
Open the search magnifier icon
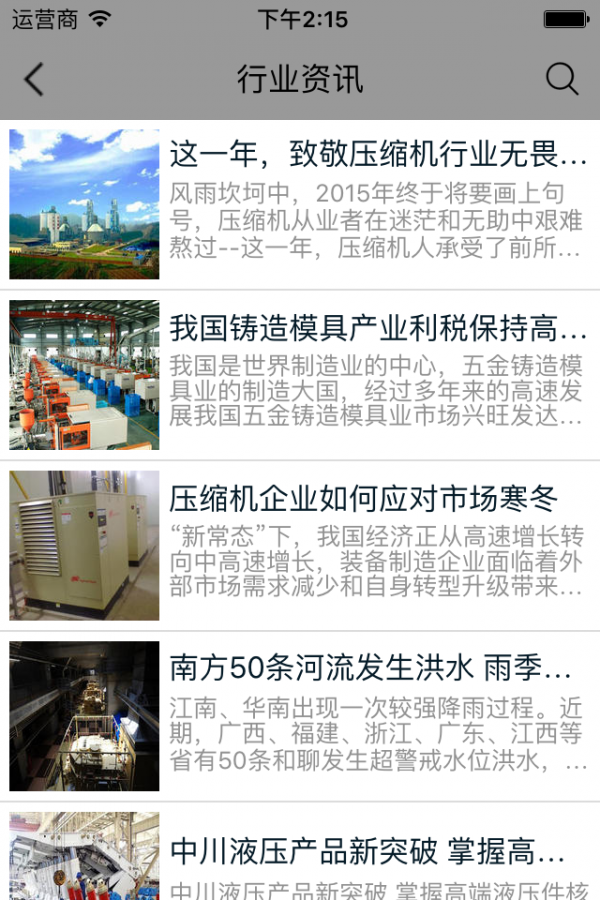(x=562, y=79)
